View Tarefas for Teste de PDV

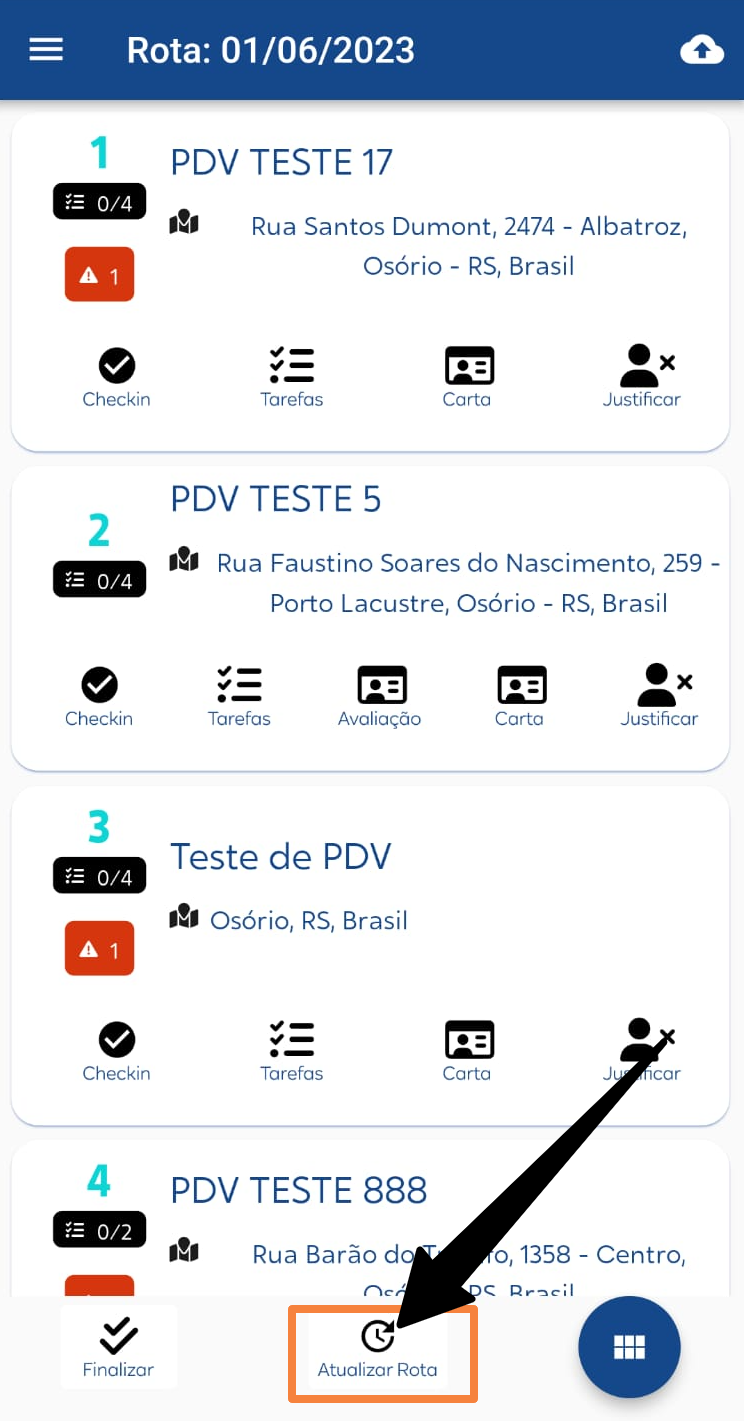(292, 1052)
